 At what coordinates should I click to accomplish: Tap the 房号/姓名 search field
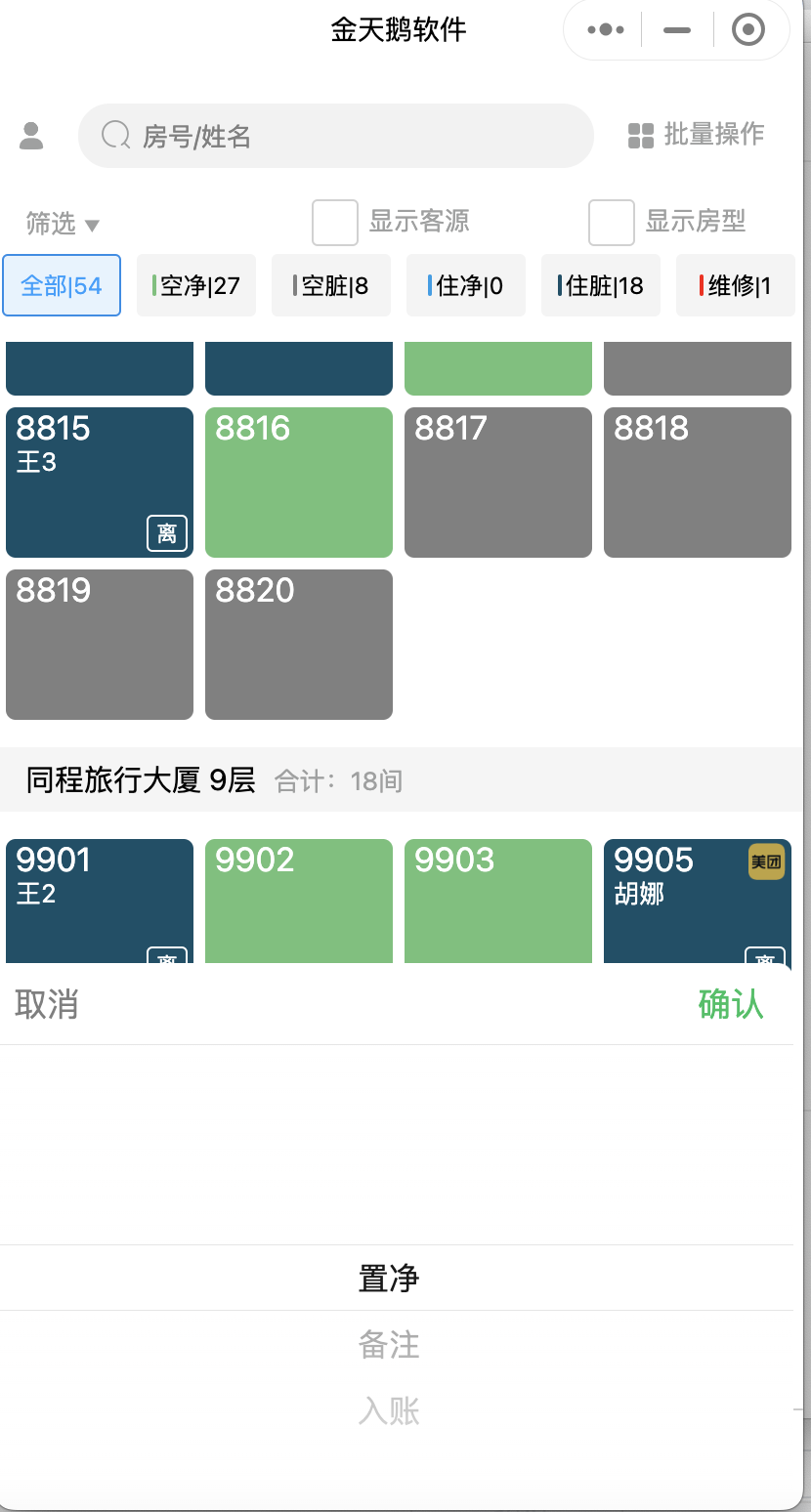336,136
